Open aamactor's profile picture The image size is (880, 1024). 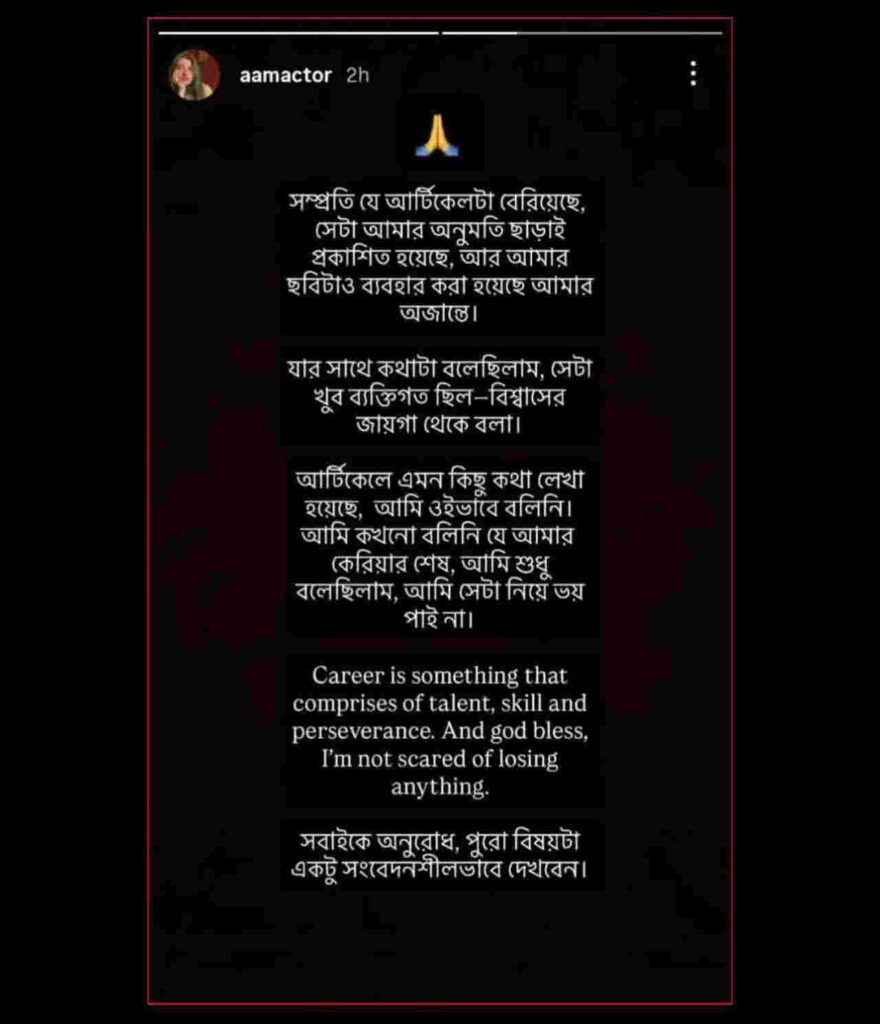tap(194, 75)
